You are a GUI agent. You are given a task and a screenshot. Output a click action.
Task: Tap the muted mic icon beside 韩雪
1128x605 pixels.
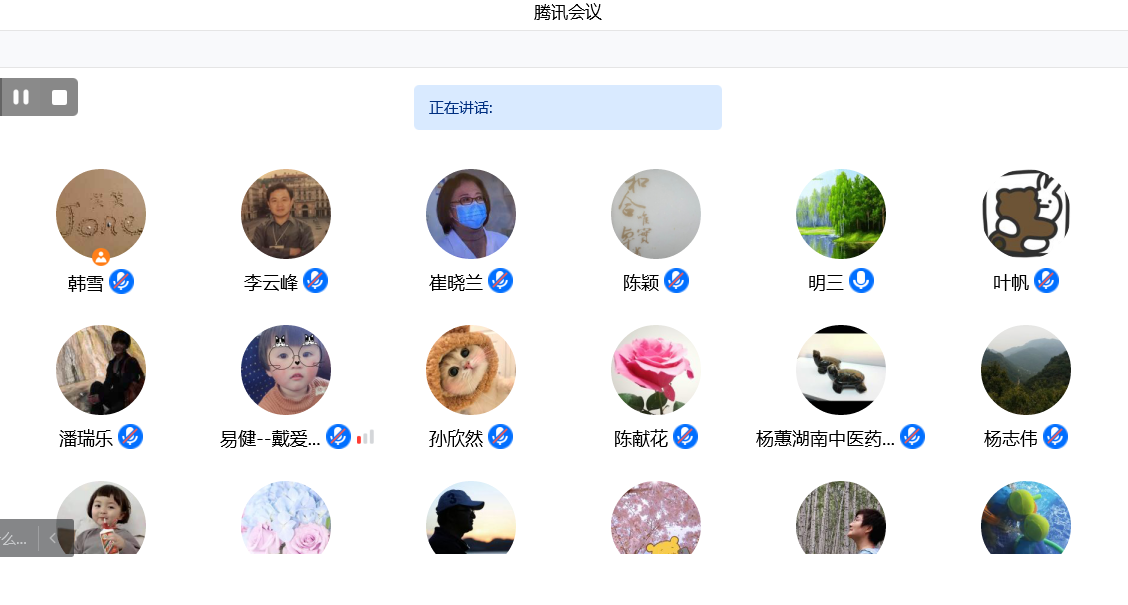pyautogui.click(x=121, y=281)
